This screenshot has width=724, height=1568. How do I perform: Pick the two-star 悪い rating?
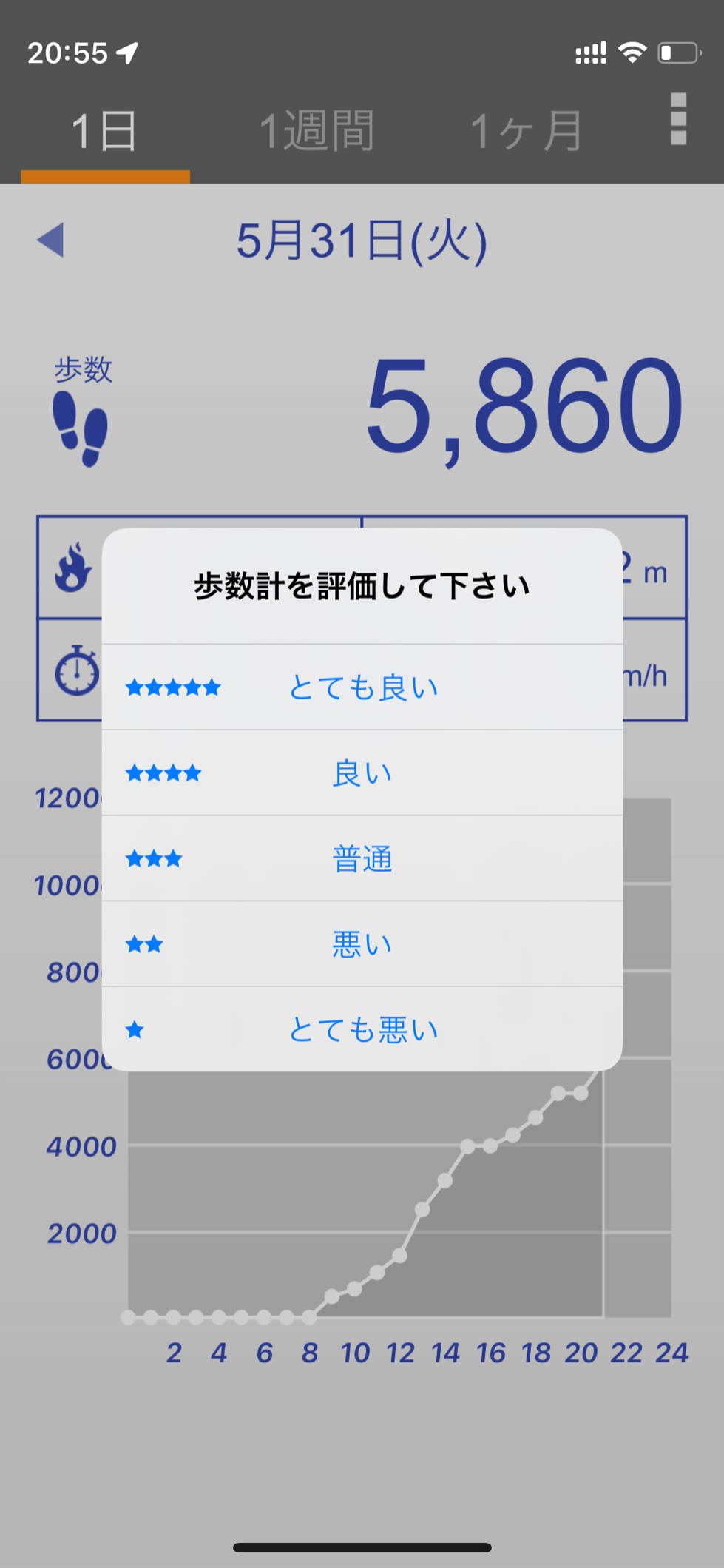tap(362, 944)
